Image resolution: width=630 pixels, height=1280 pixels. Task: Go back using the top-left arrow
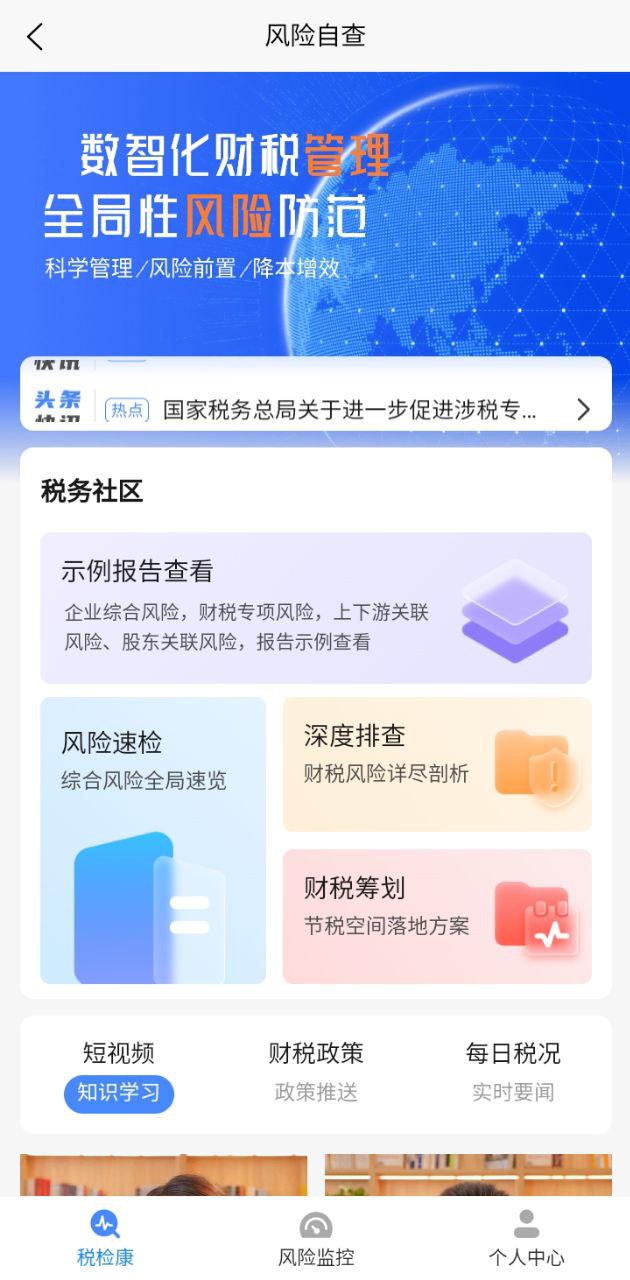[x=35, y=37]
